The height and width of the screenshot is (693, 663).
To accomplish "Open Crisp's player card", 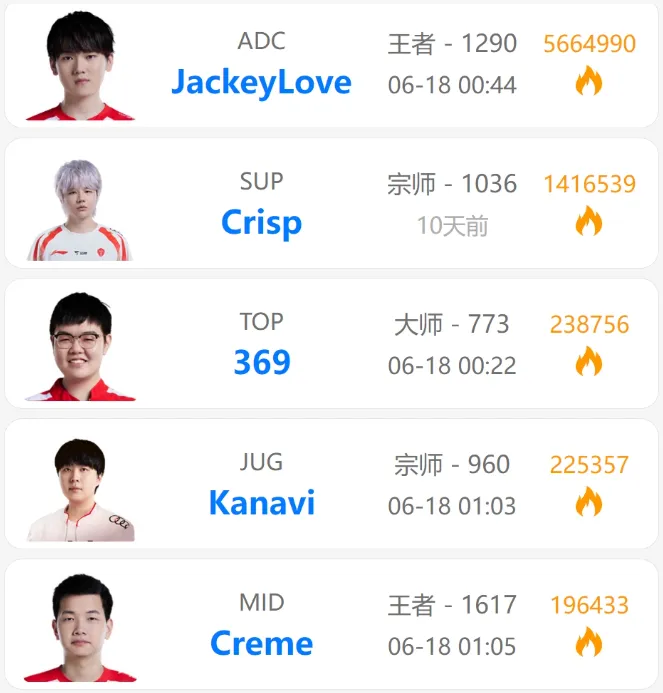I will click(261, 222).
